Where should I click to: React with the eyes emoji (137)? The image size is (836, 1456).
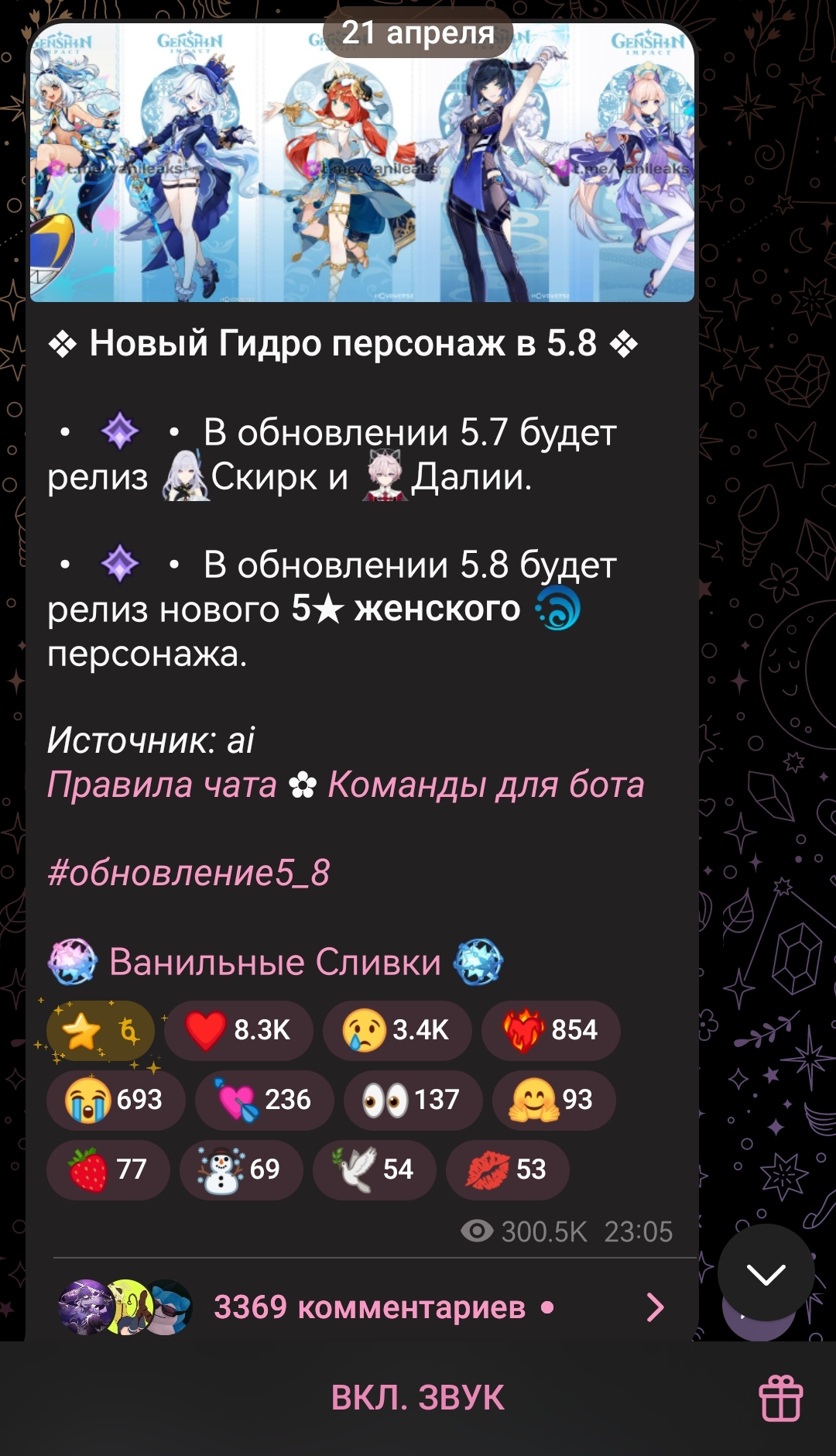click(413, 1101)
